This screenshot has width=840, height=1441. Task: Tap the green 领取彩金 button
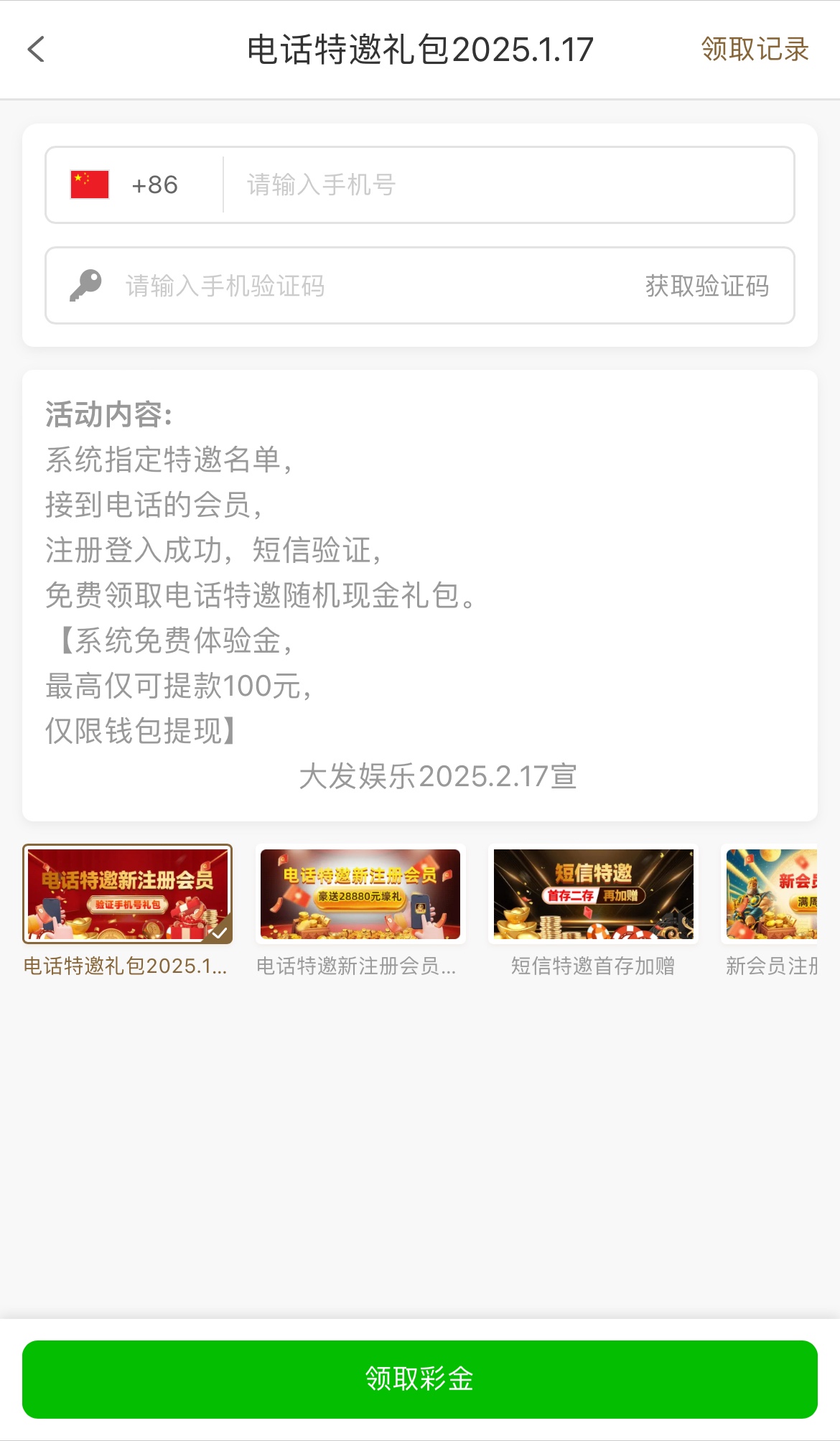[420, 1379]
